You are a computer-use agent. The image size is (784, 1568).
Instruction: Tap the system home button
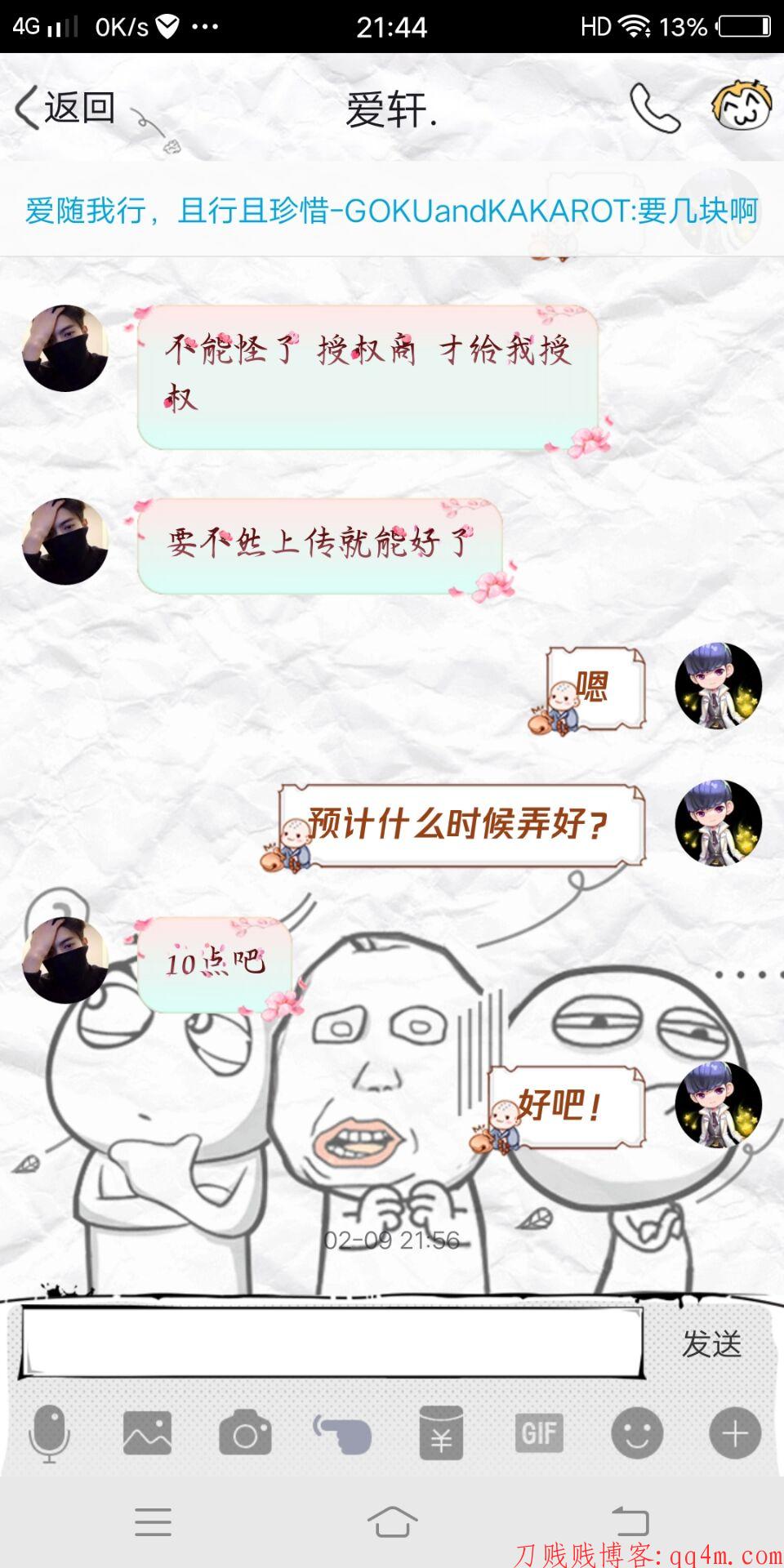click(392, 1522)
